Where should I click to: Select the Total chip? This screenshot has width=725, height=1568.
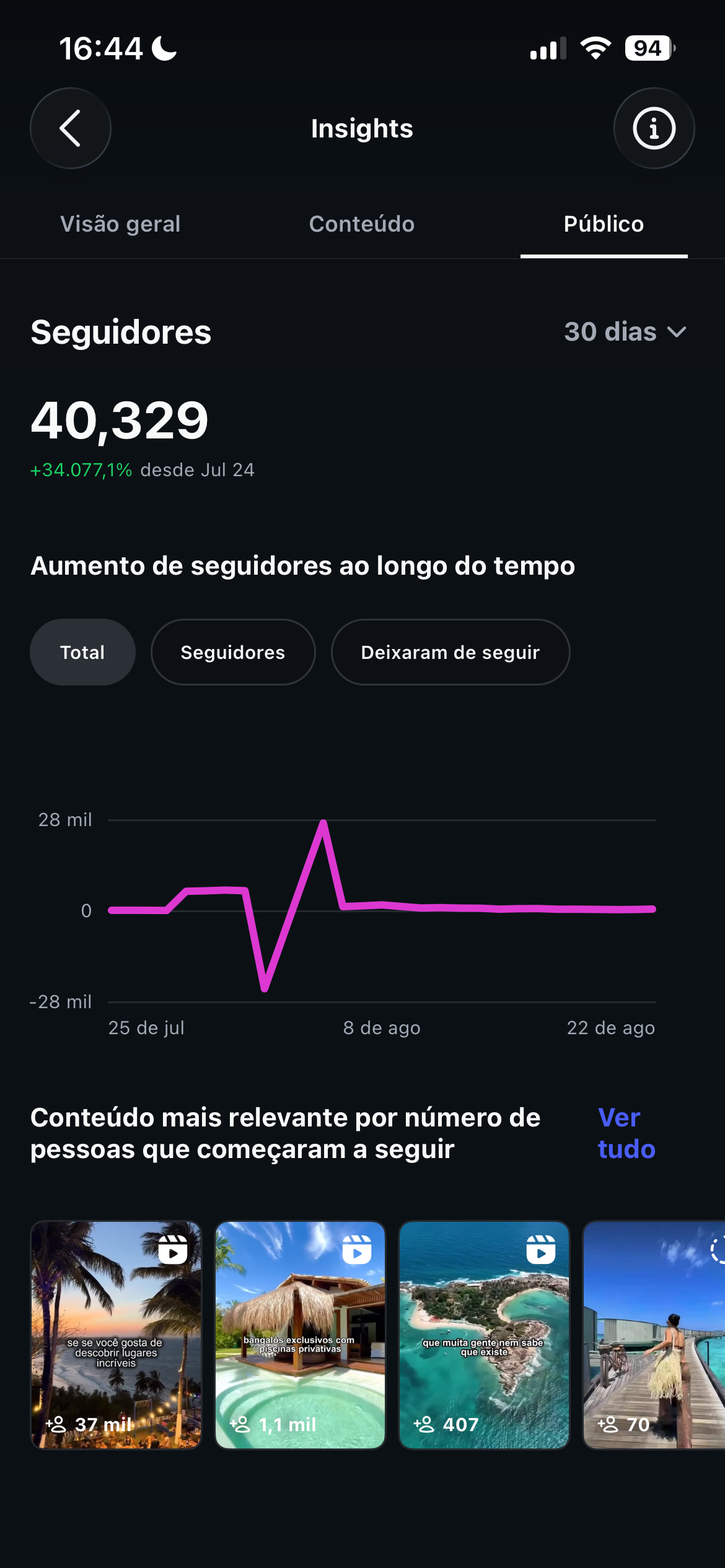point(82,652)
